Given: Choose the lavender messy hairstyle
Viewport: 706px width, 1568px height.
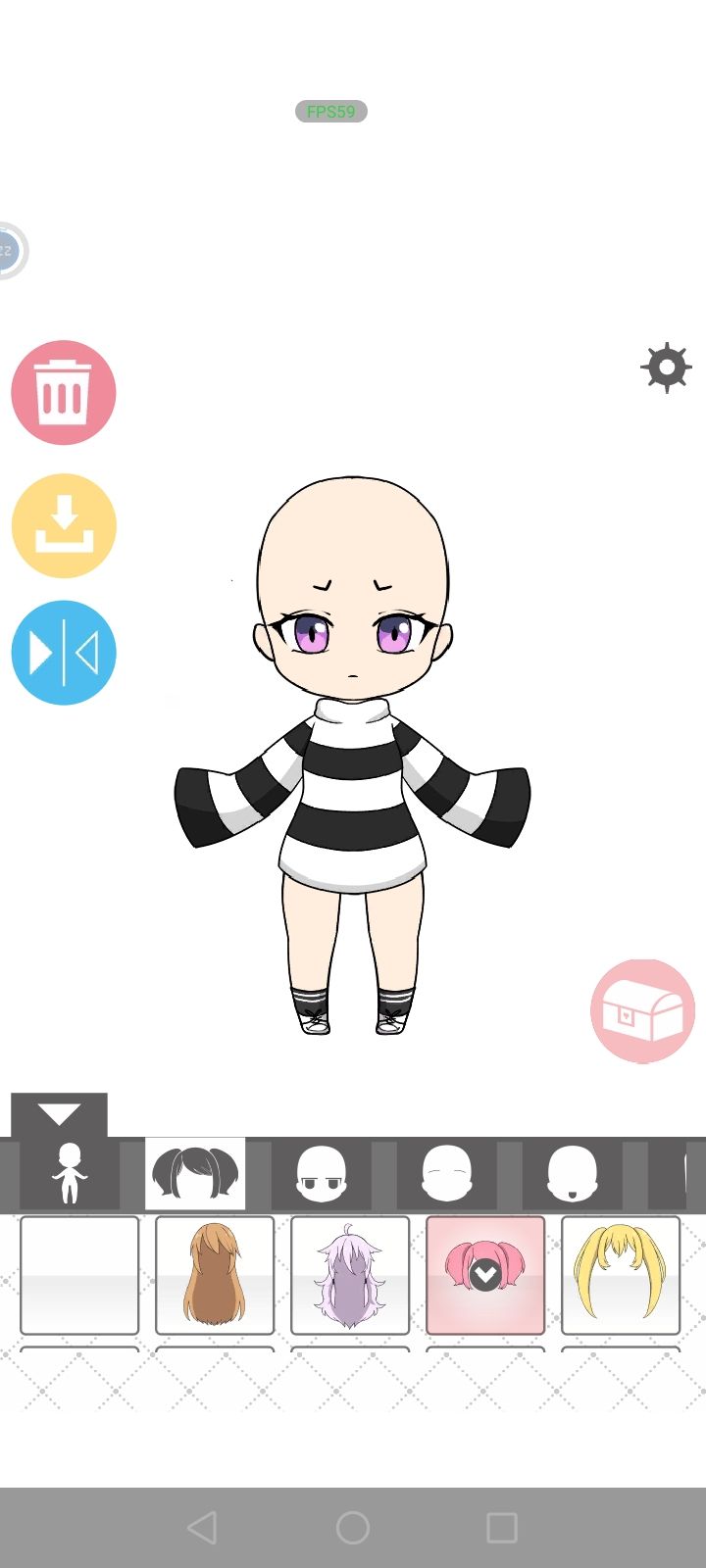Looking at the screenshot, I should [x=349, y=1276].
